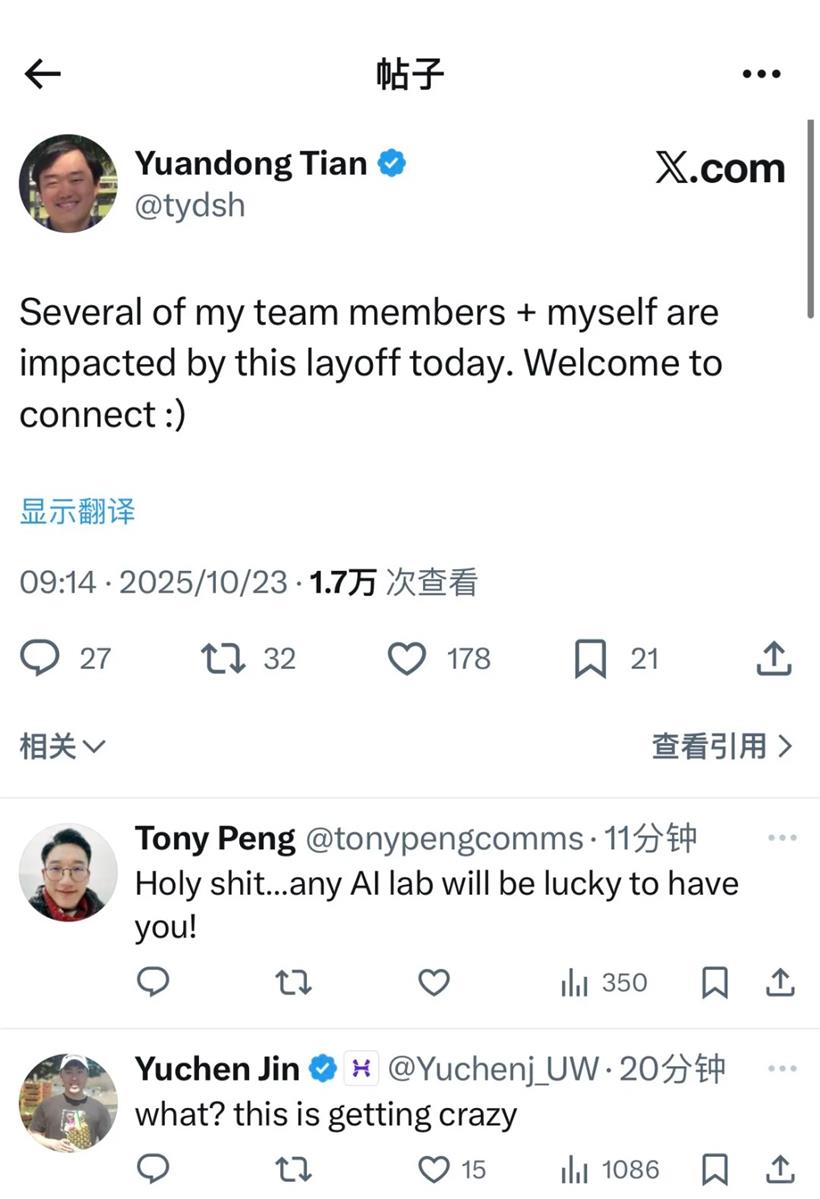The height and width of the screenshot is (1199, 820).
Task: Like Yuandong Tian's post
Action: [x=406, y=658]
